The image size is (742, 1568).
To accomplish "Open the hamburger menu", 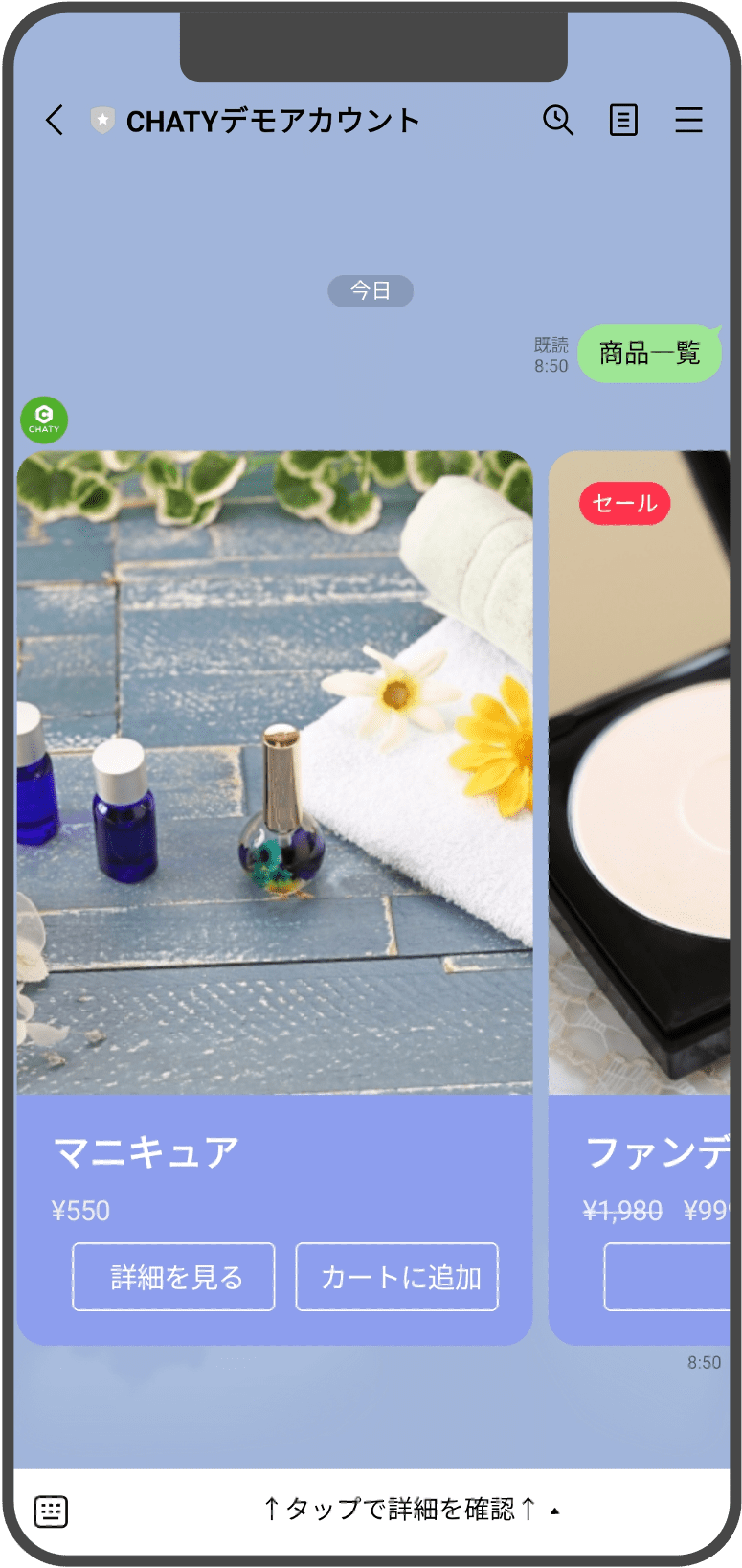I will pyautogui.click(x=688, y=121).
